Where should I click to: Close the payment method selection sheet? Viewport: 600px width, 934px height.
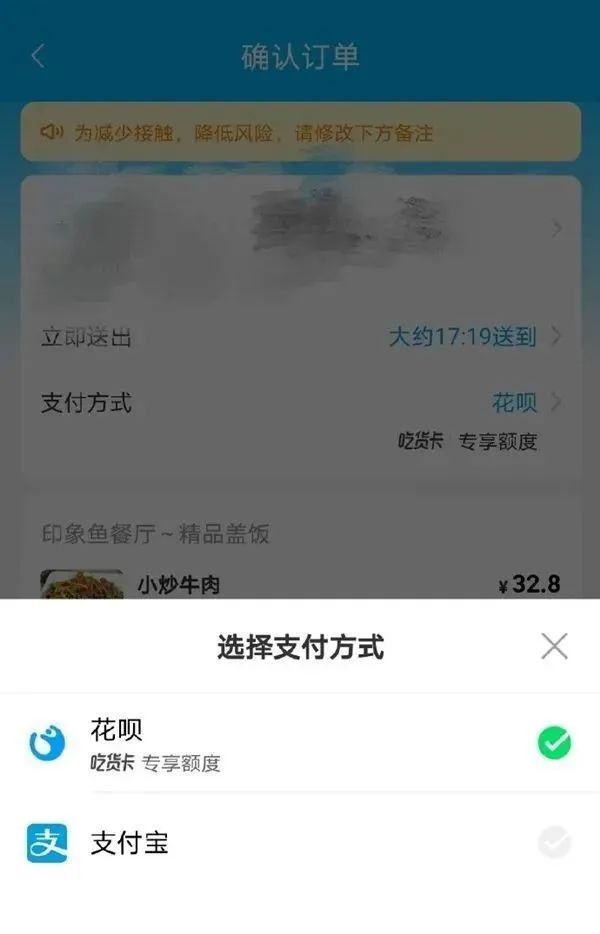point(554,646)
